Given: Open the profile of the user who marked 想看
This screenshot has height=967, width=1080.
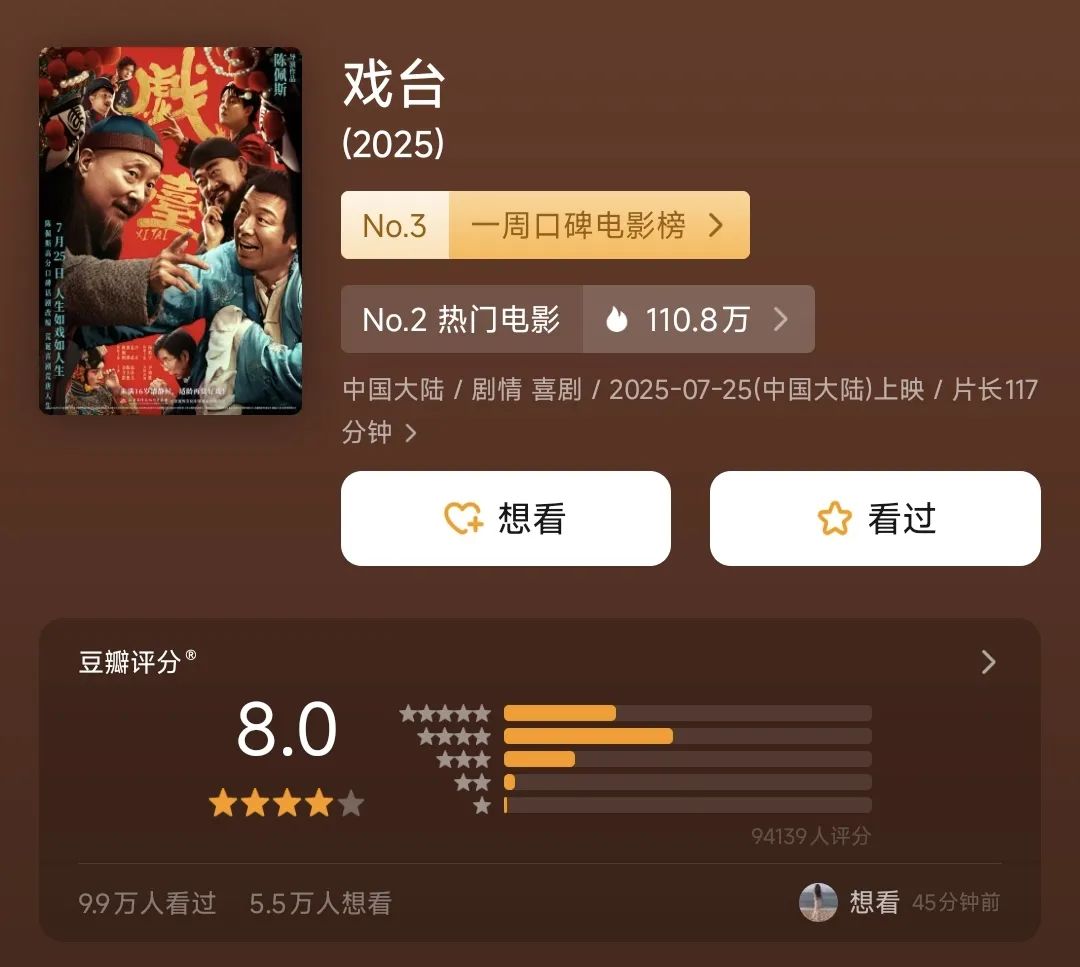Looking at the screenshot, I should (x=818, y=902).
